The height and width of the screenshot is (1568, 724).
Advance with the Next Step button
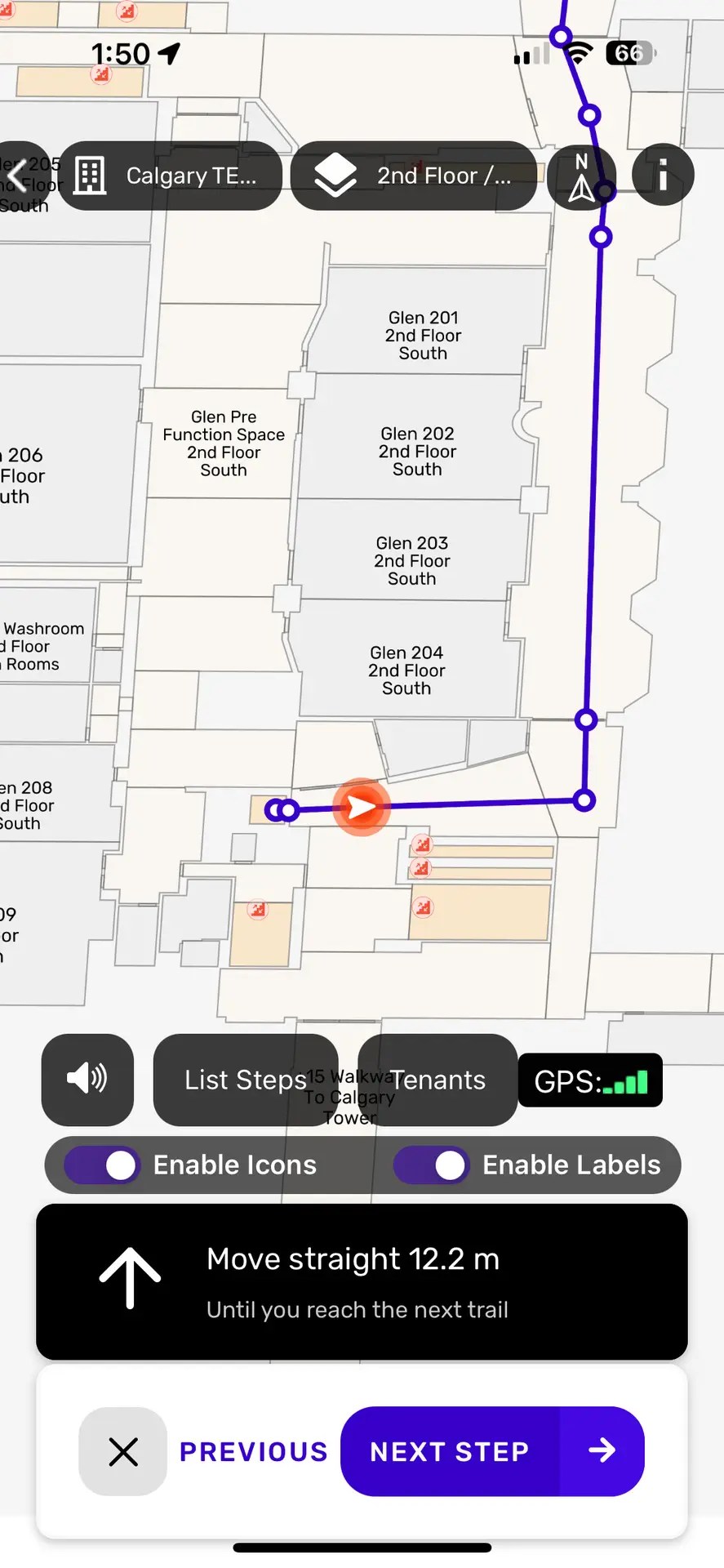(491, 1451)
